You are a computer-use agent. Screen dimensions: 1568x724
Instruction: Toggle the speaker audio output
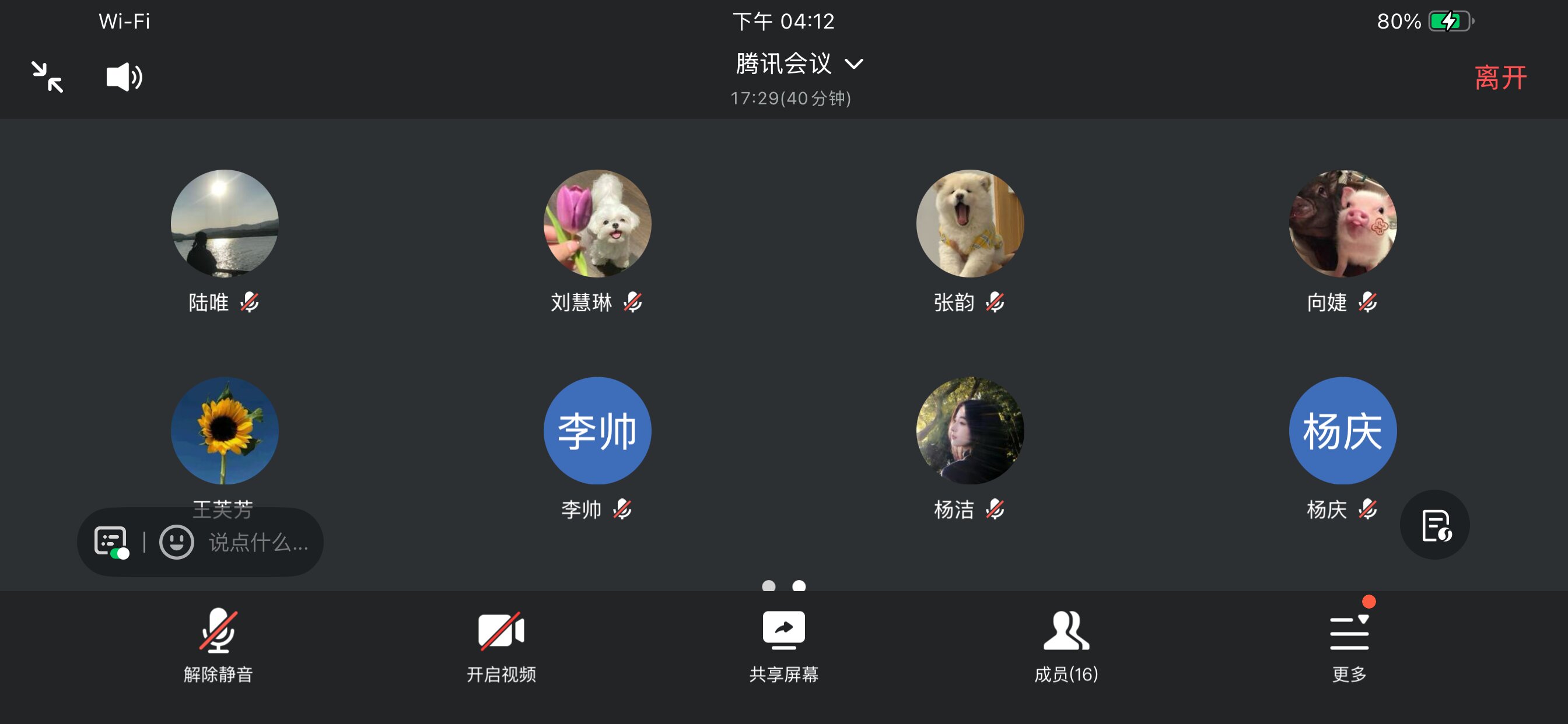pyautogui.click(x=124, y=78)
